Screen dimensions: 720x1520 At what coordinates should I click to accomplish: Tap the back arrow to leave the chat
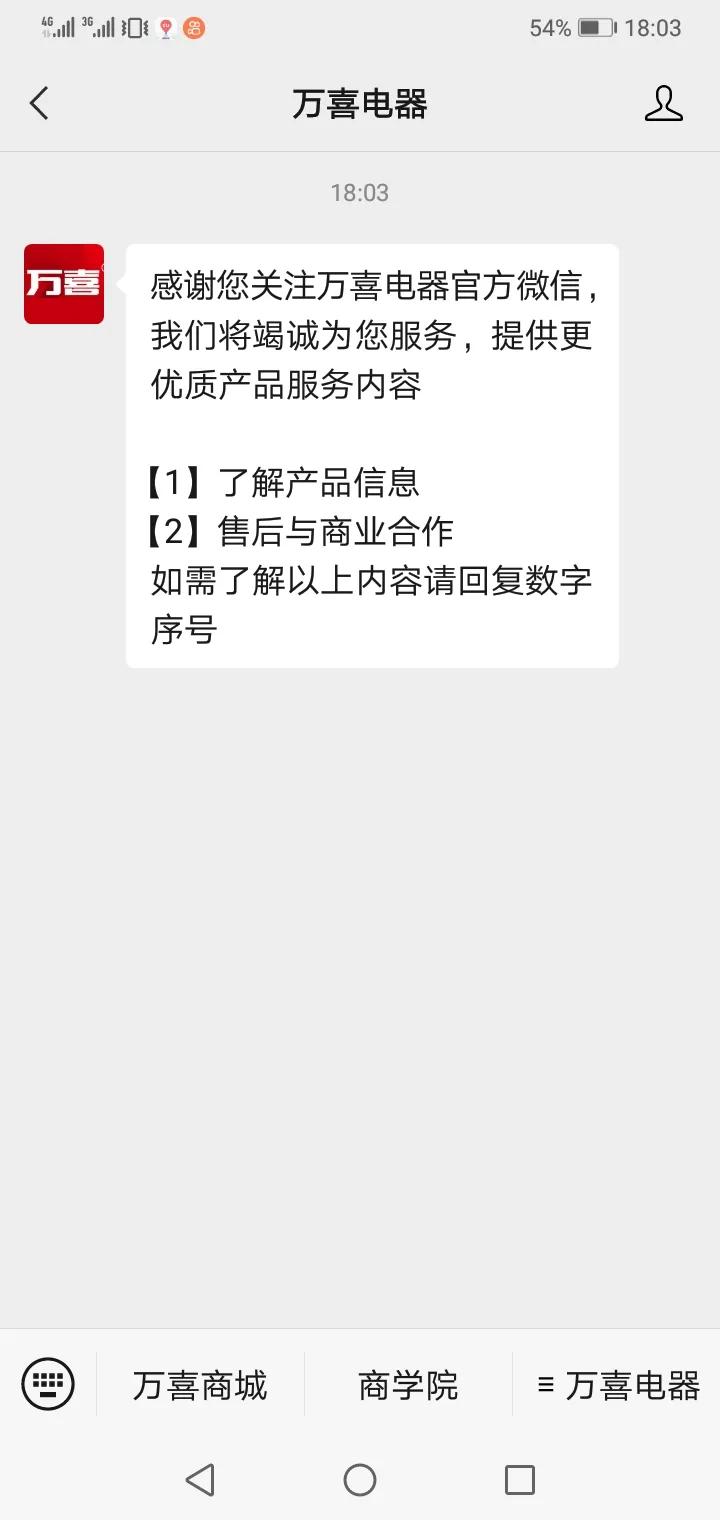[x=40, y=103]
